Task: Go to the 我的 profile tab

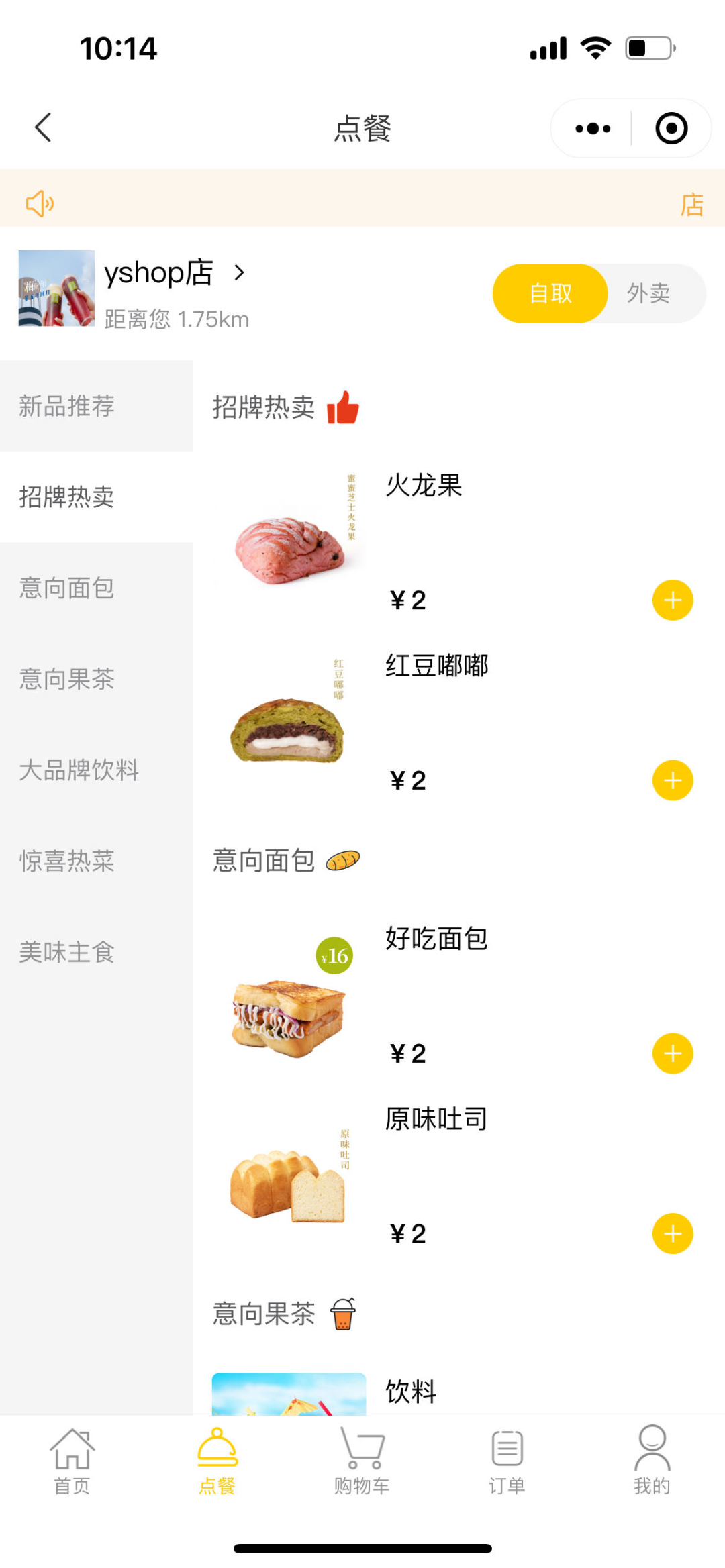Action: click(652, 1461)
